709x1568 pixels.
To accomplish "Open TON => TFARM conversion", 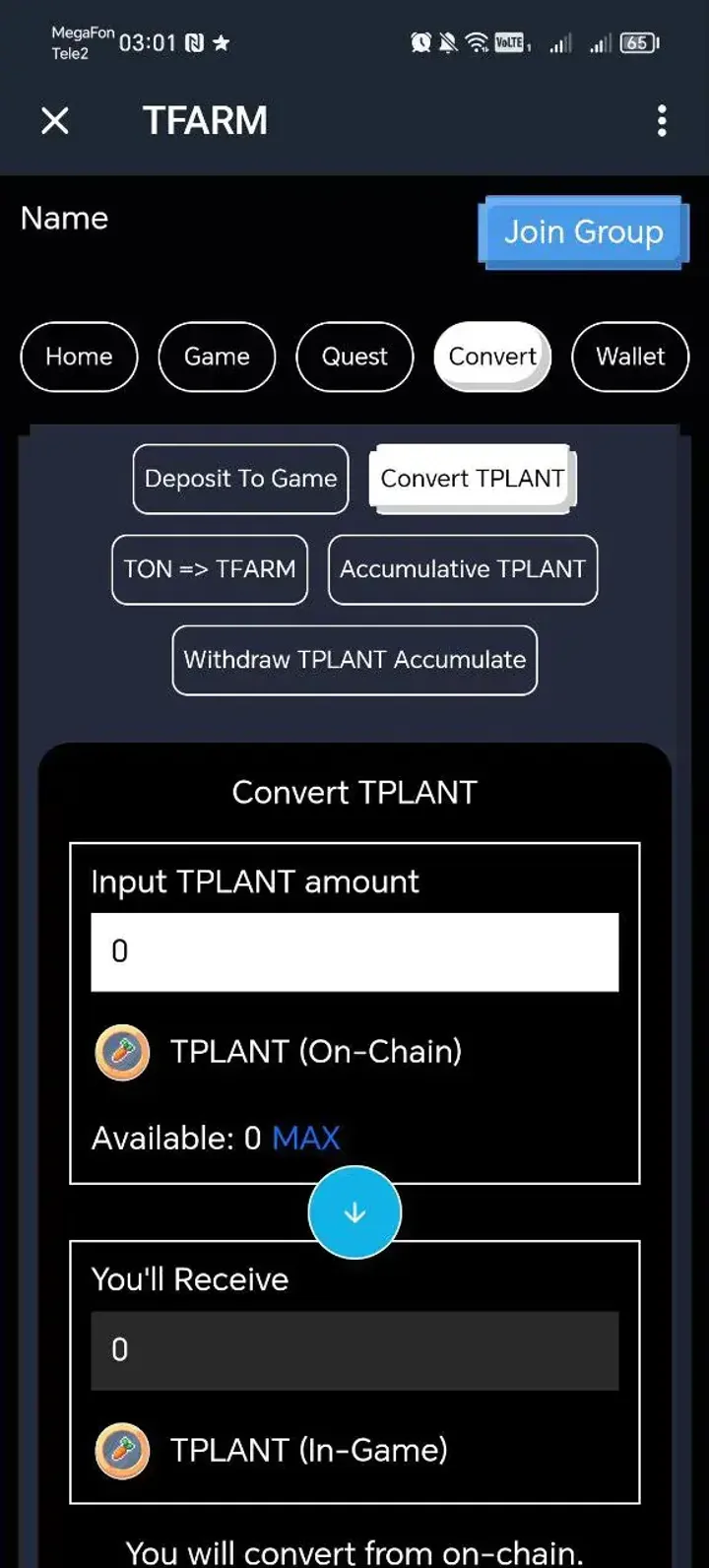I will [x=210, y=569].
